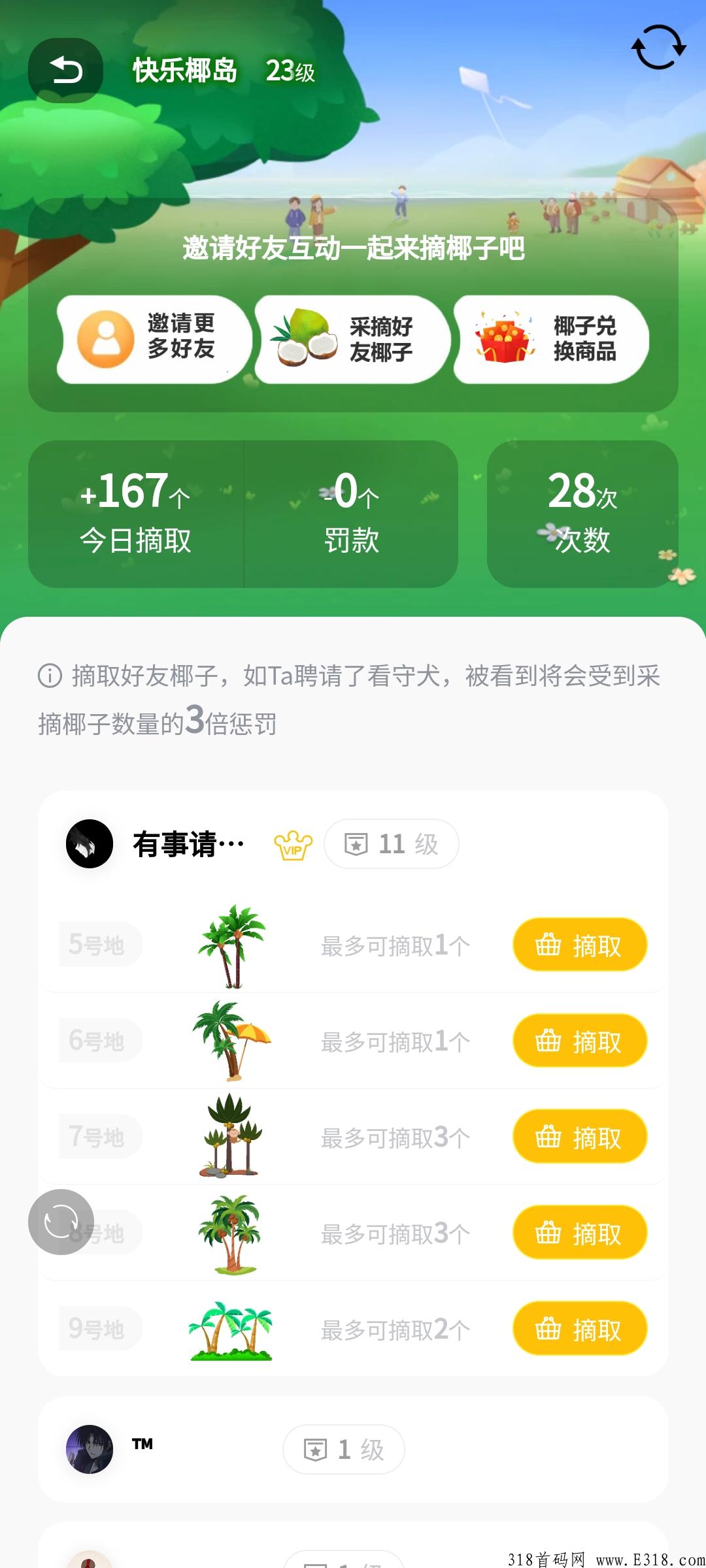This screenshot has height=1568, width=706.
Task: Open the TM friend card
Action: (x=353, y=1449)
